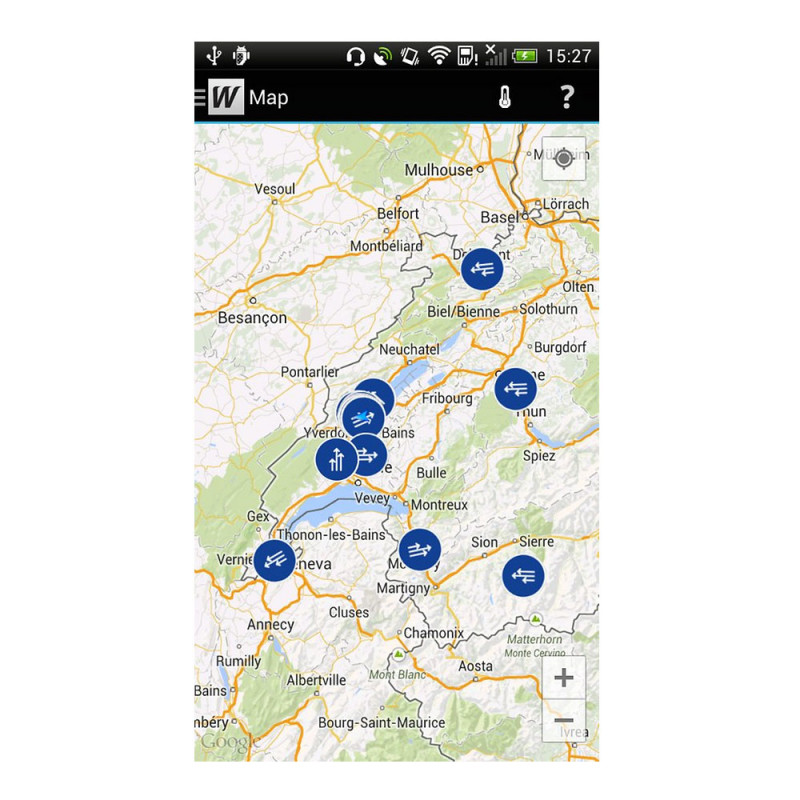
Task: Open the help question mark
Action: pyautogui.click(x=566, y=97)
